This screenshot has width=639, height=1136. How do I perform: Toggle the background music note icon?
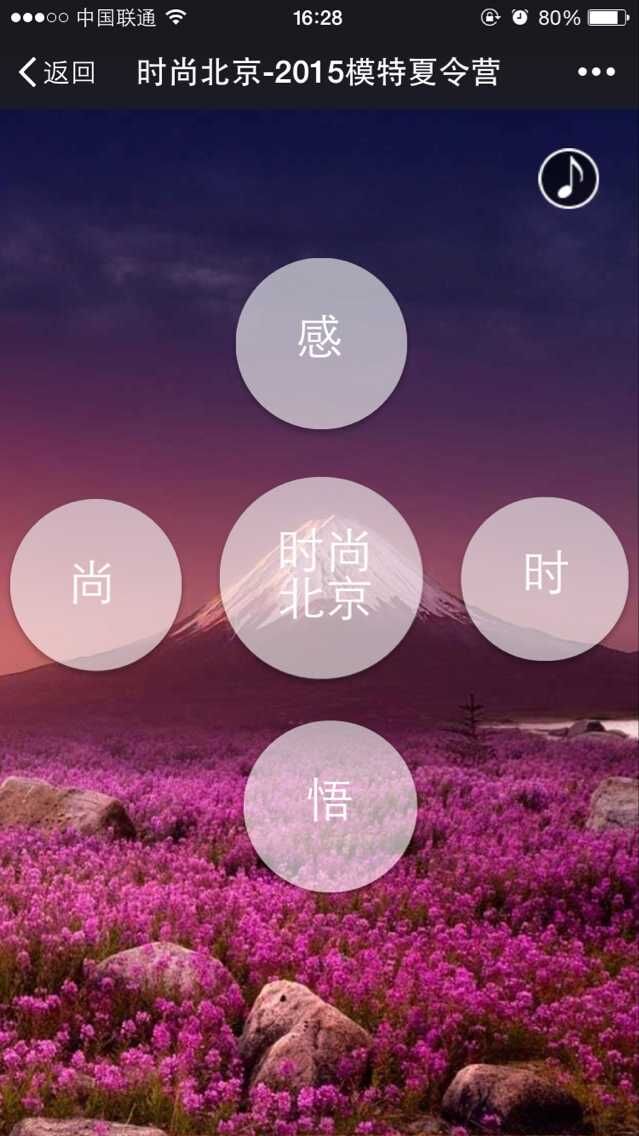pyautogui.click(x=568, y=180)
